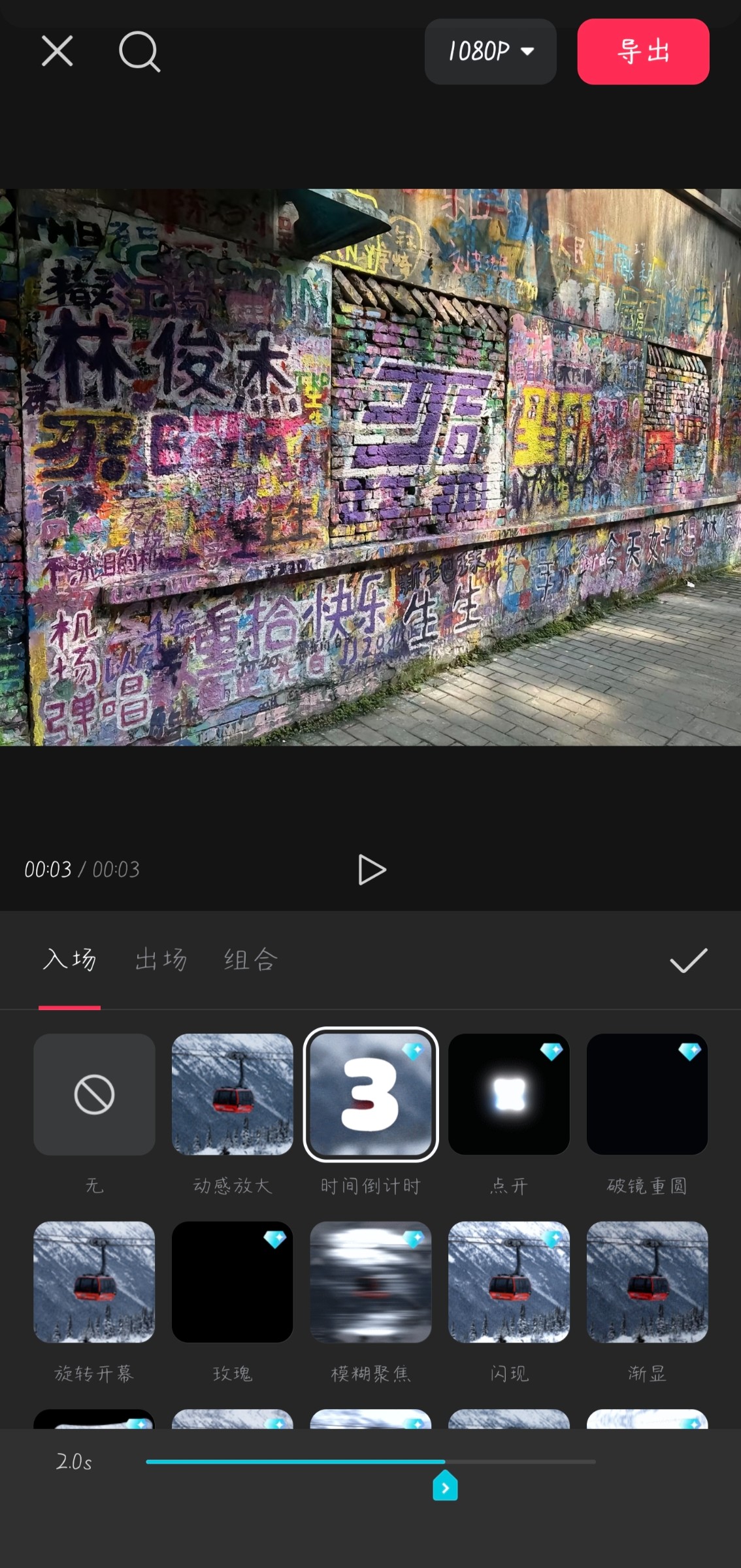Pick the 破镜重圆 animation
Screen dimensions: 741x1568
coord(647,1094)
